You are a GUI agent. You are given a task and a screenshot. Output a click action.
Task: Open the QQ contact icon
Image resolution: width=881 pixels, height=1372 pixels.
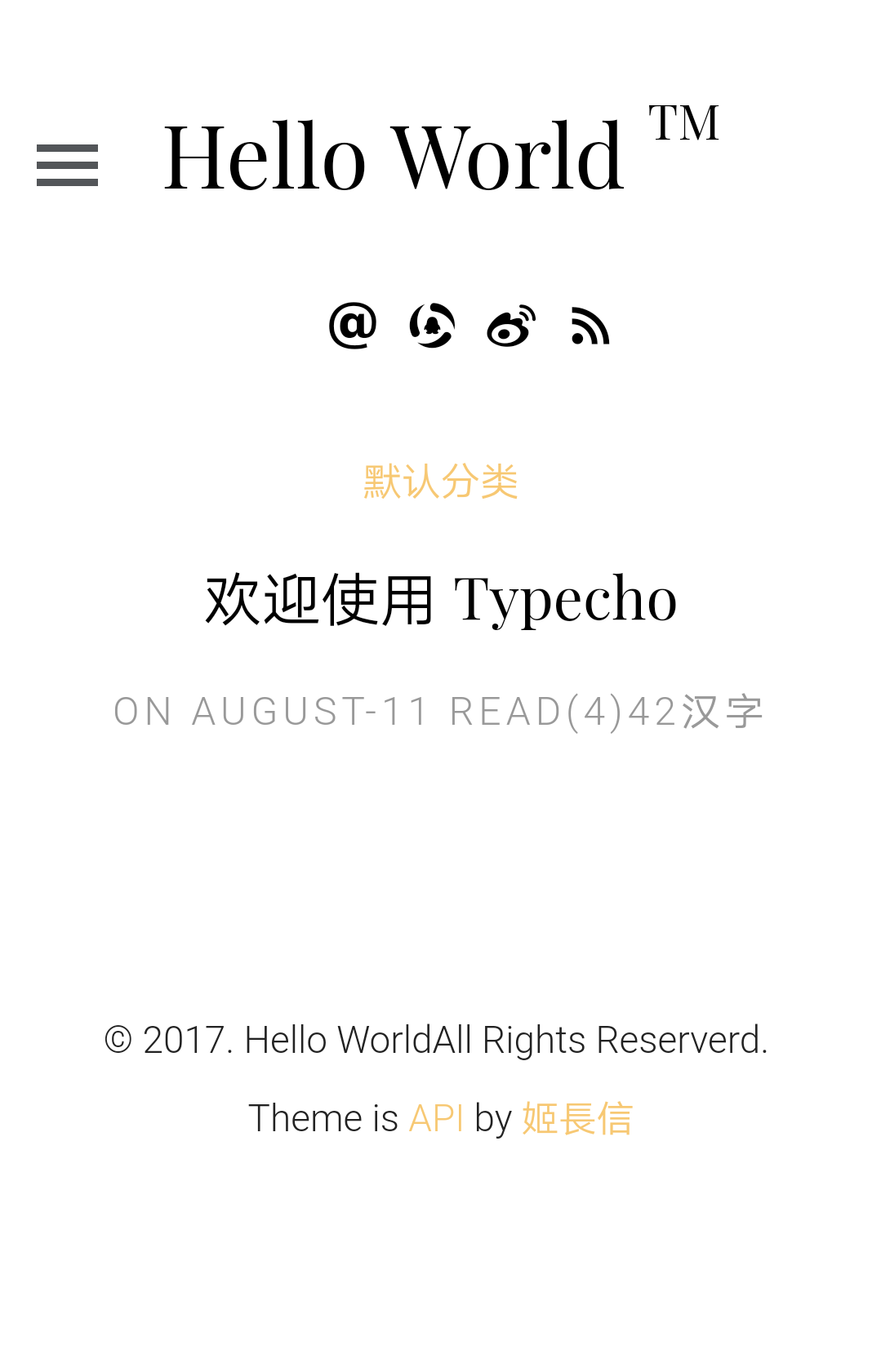432,325
